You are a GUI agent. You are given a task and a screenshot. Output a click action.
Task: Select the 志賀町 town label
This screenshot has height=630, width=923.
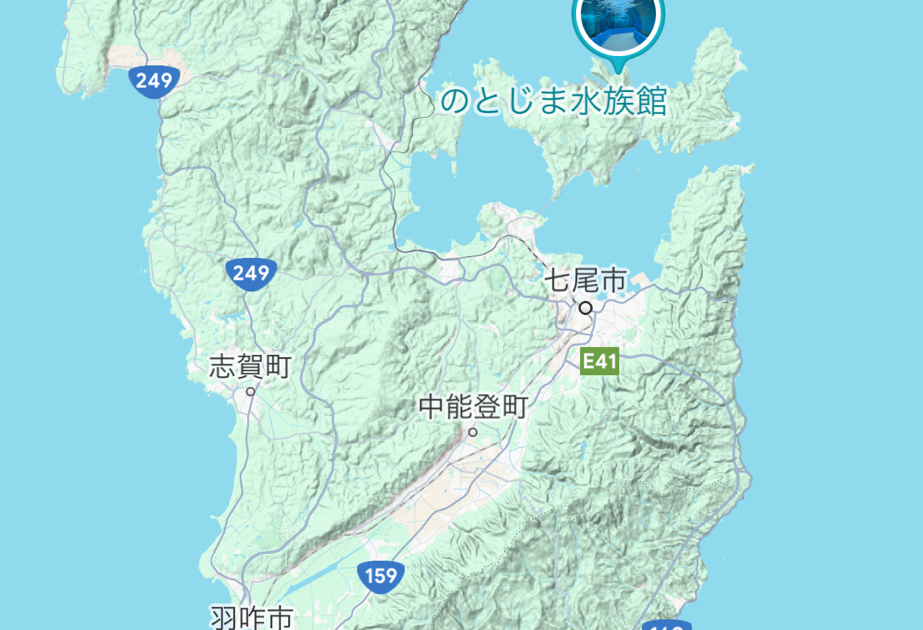click(250, 367)
